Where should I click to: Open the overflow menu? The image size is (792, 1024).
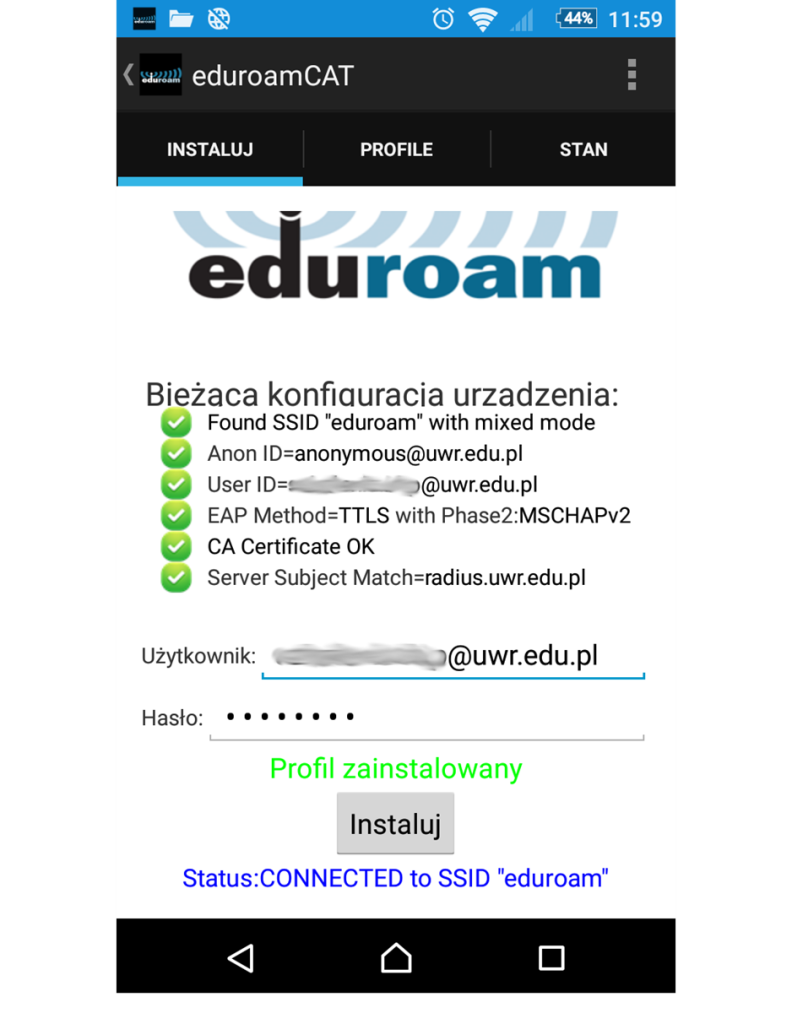[x=631, y=75]
